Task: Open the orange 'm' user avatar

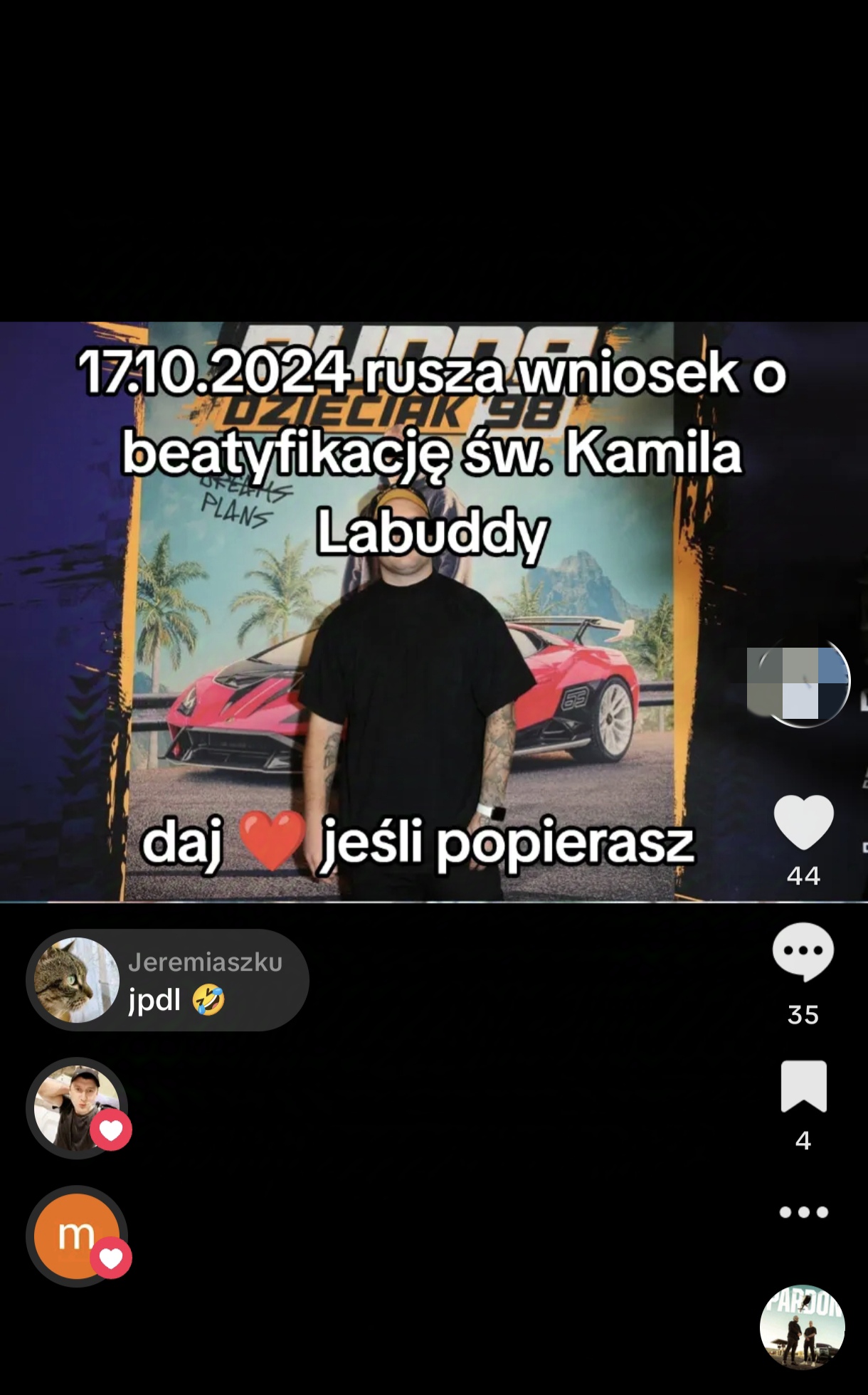Action: click(x=77, y=1236)
